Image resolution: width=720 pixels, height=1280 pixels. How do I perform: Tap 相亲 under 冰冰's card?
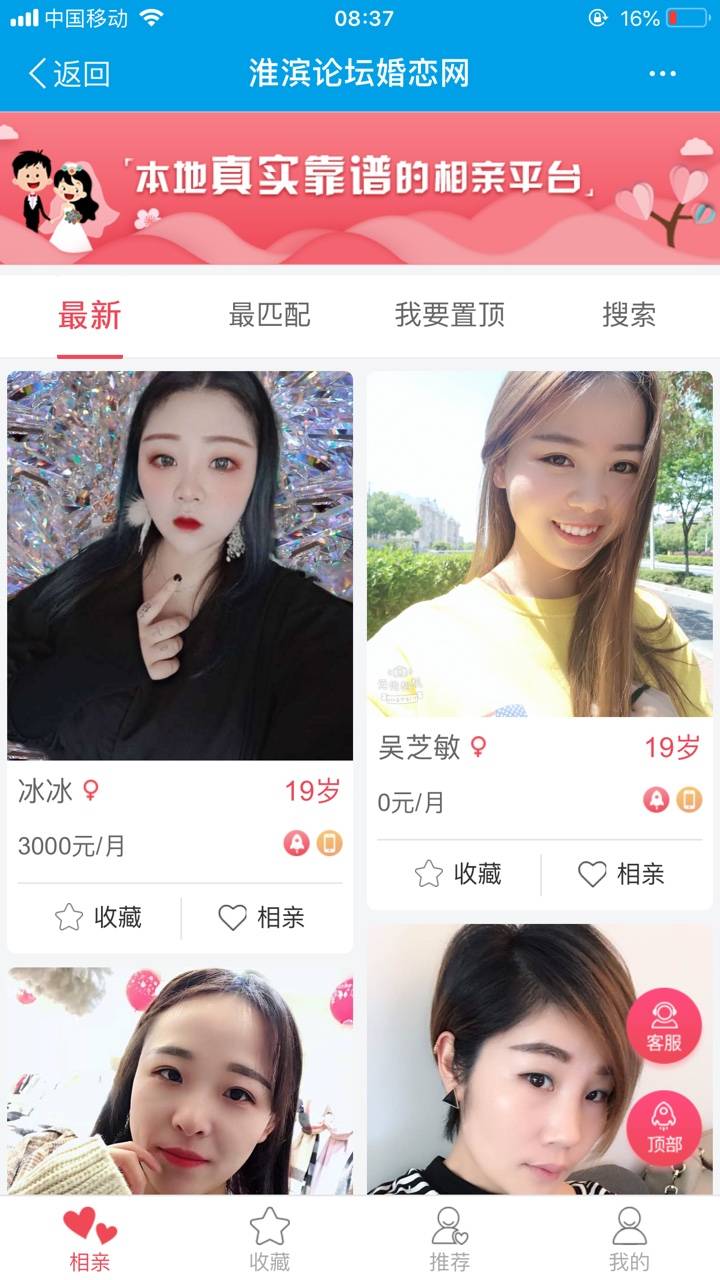(x=261, y=917)
